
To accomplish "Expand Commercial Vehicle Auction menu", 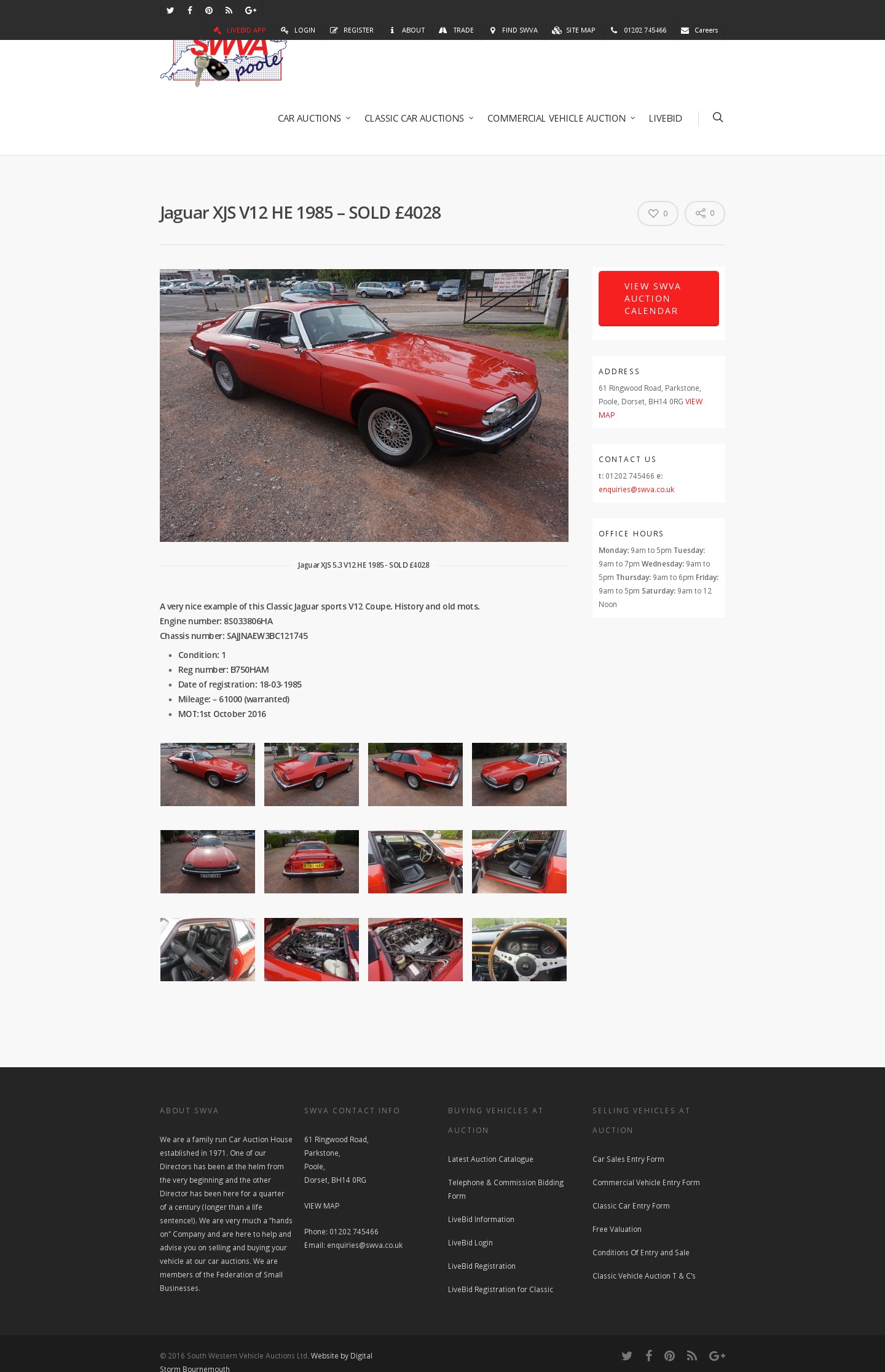I will 560,118.
